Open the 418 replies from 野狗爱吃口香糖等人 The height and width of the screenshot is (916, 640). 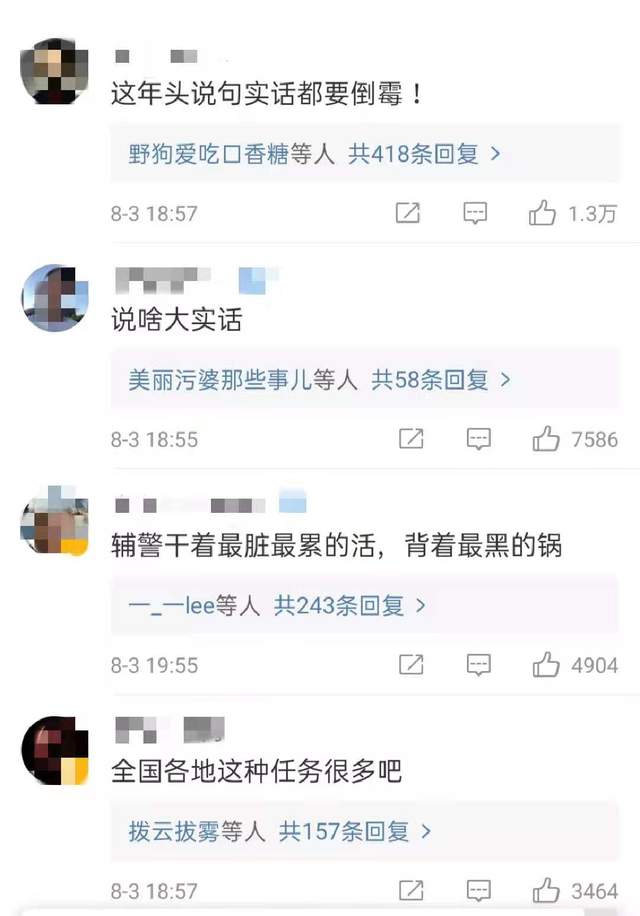314,155
